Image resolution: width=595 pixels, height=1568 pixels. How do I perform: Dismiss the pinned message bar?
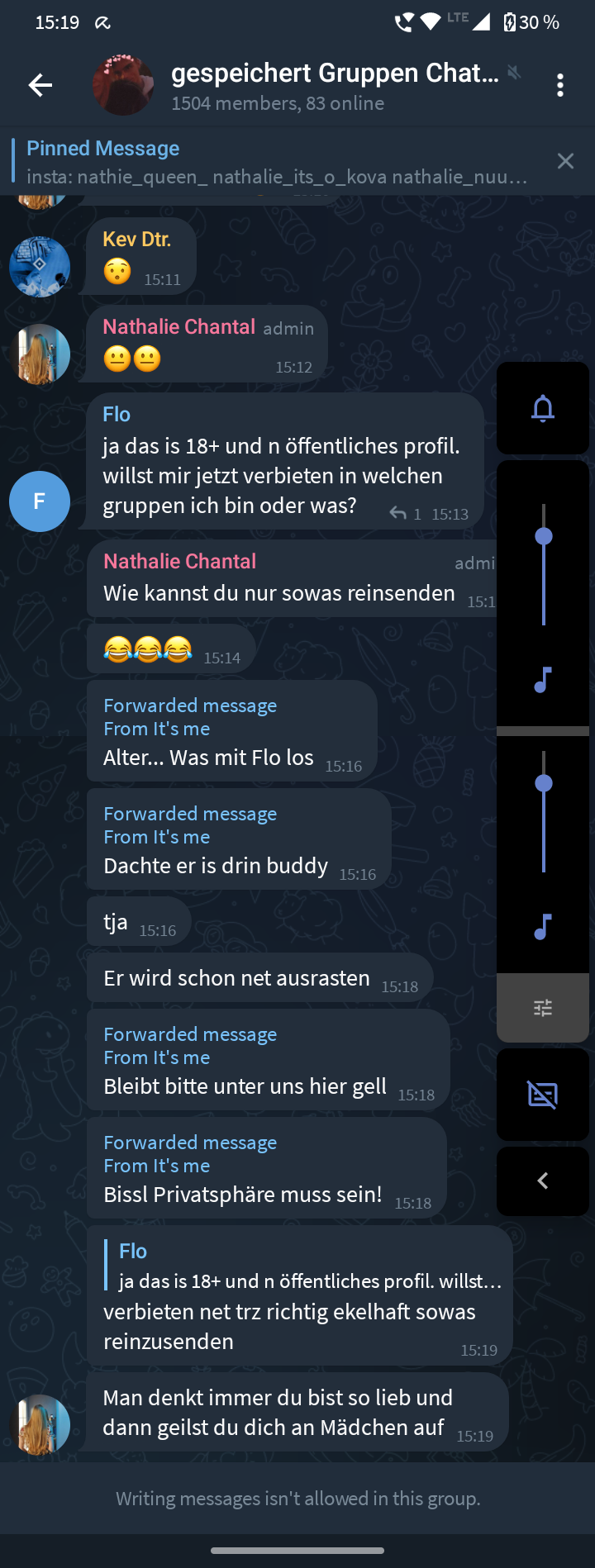tap(565, 161)
